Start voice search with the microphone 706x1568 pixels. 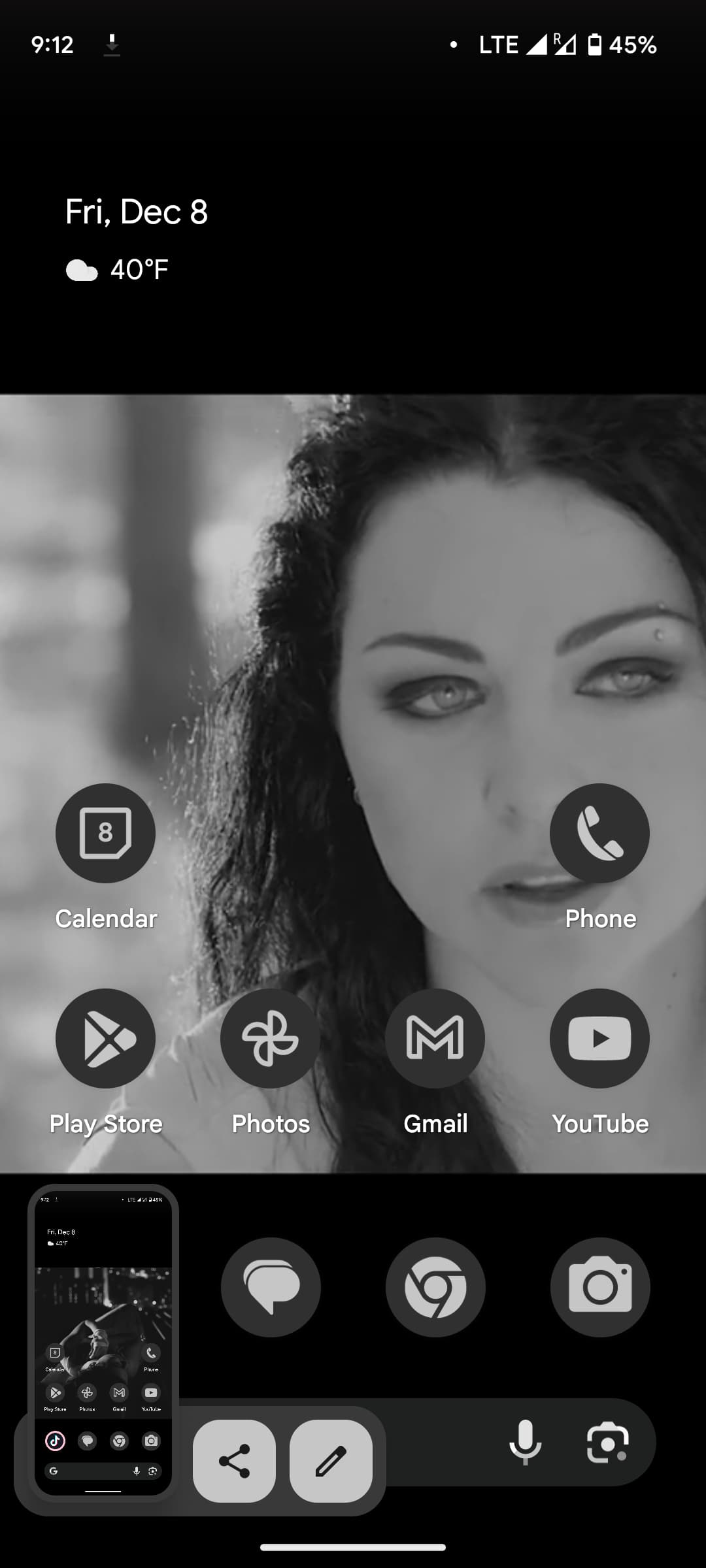[525, 1442]
